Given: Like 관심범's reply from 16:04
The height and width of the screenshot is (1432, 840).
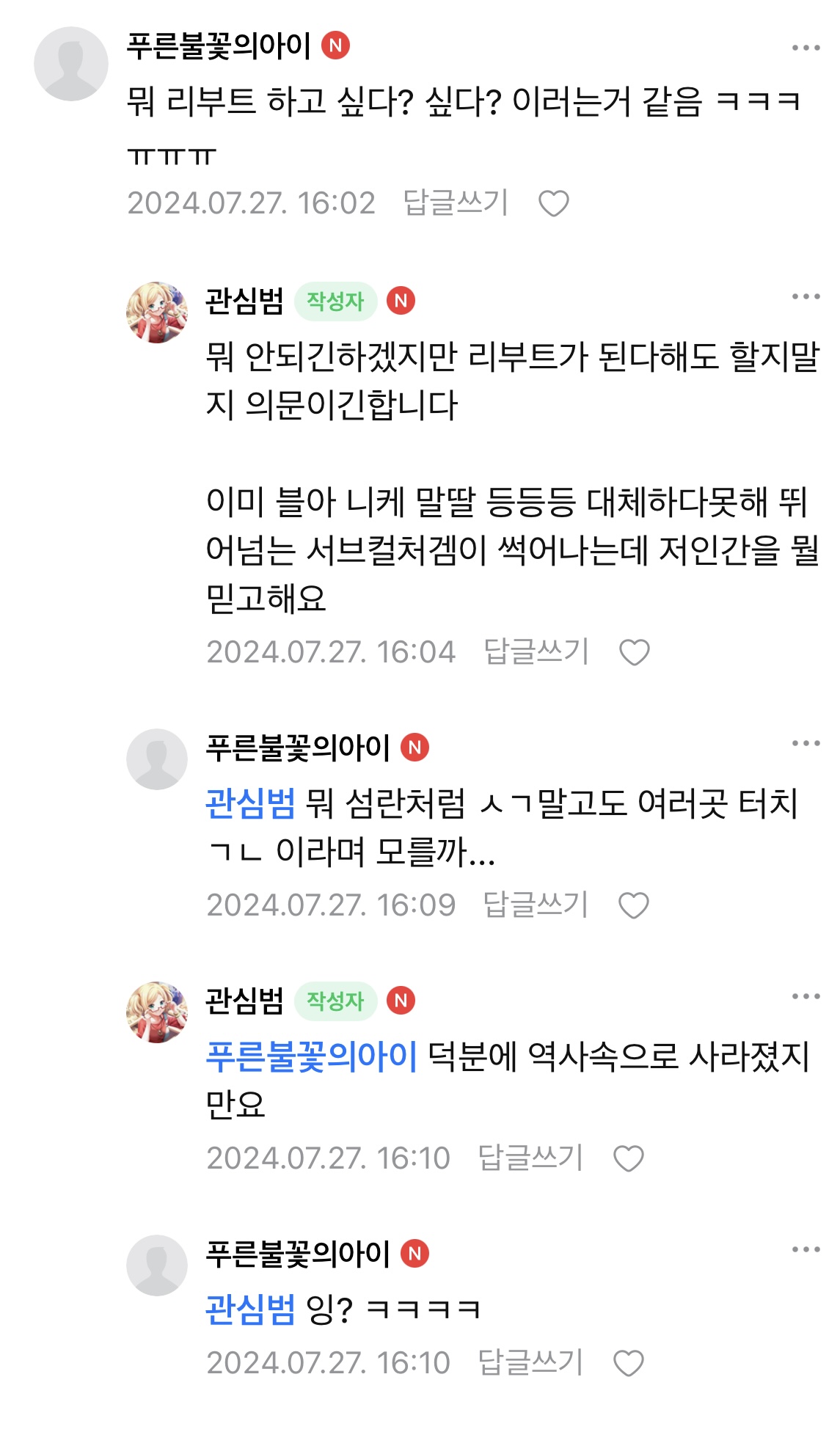Looking at the screenshot, I should [634, 652].
